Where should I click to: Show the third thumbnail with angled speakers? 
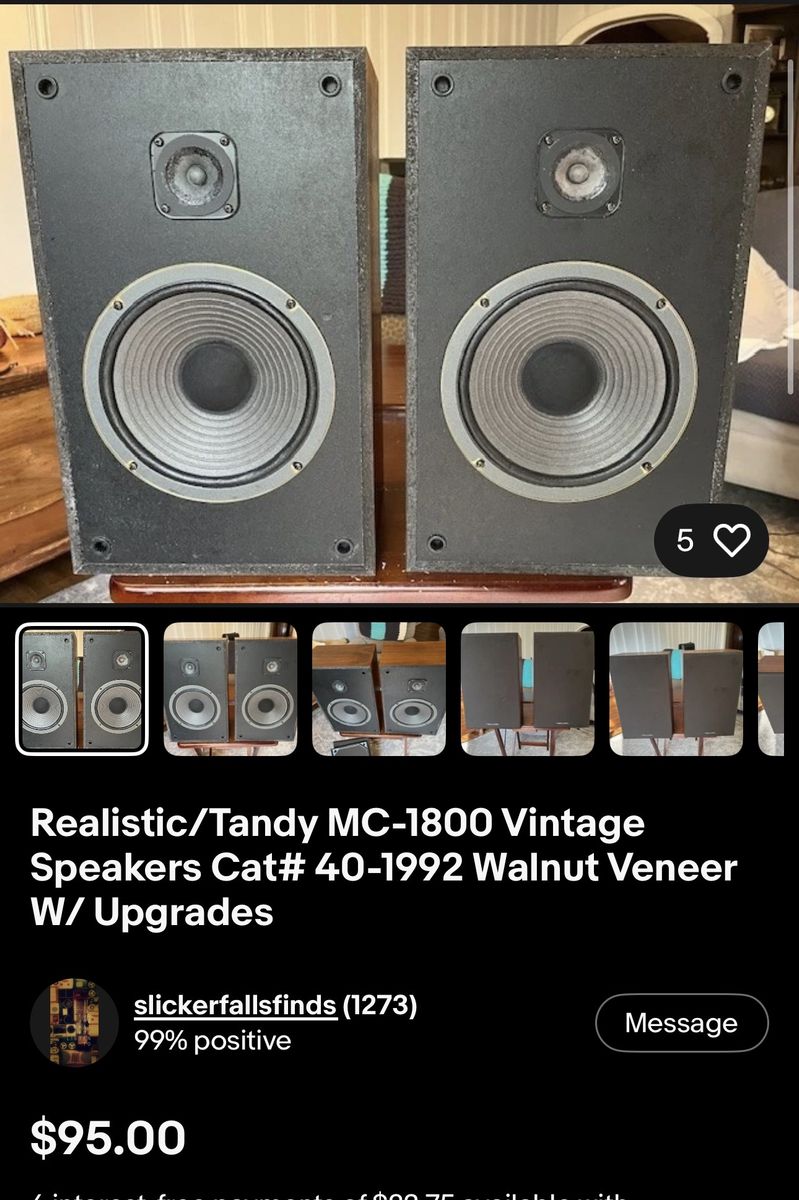click(379, 689)
